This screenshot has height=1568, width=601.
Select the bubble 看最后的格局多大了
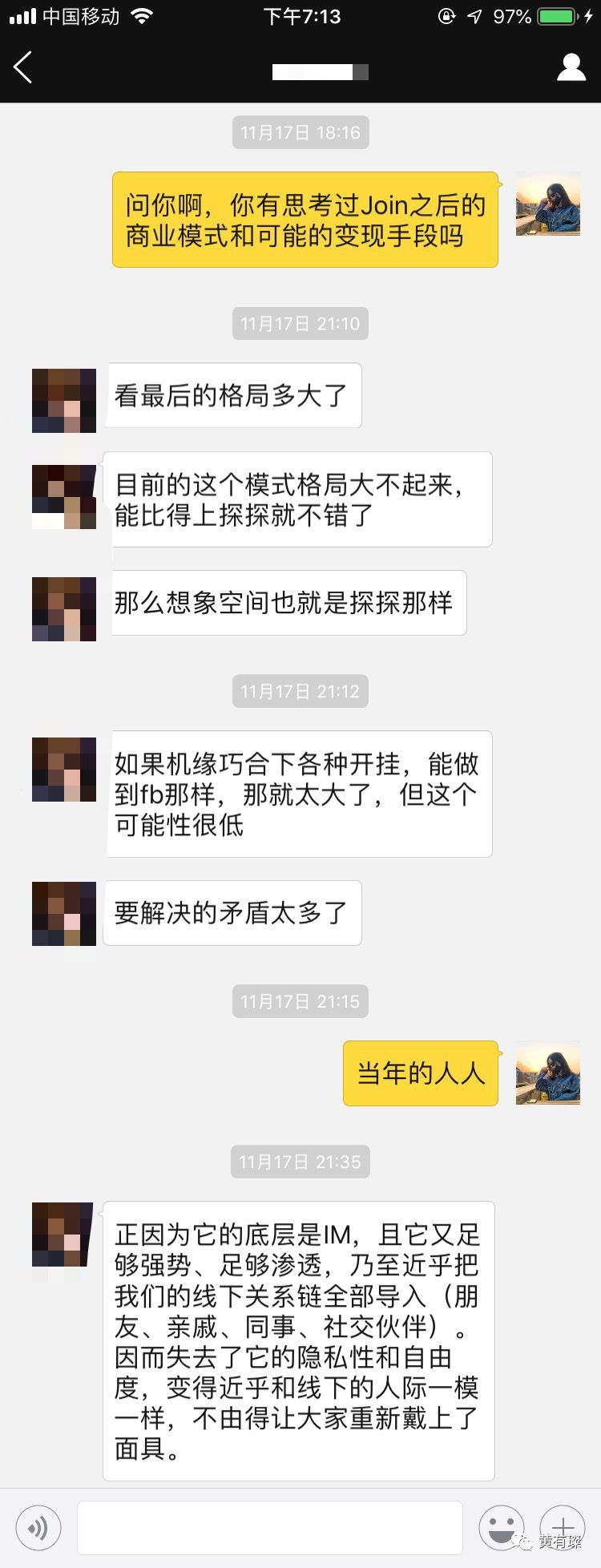click(x=232, y=395)
